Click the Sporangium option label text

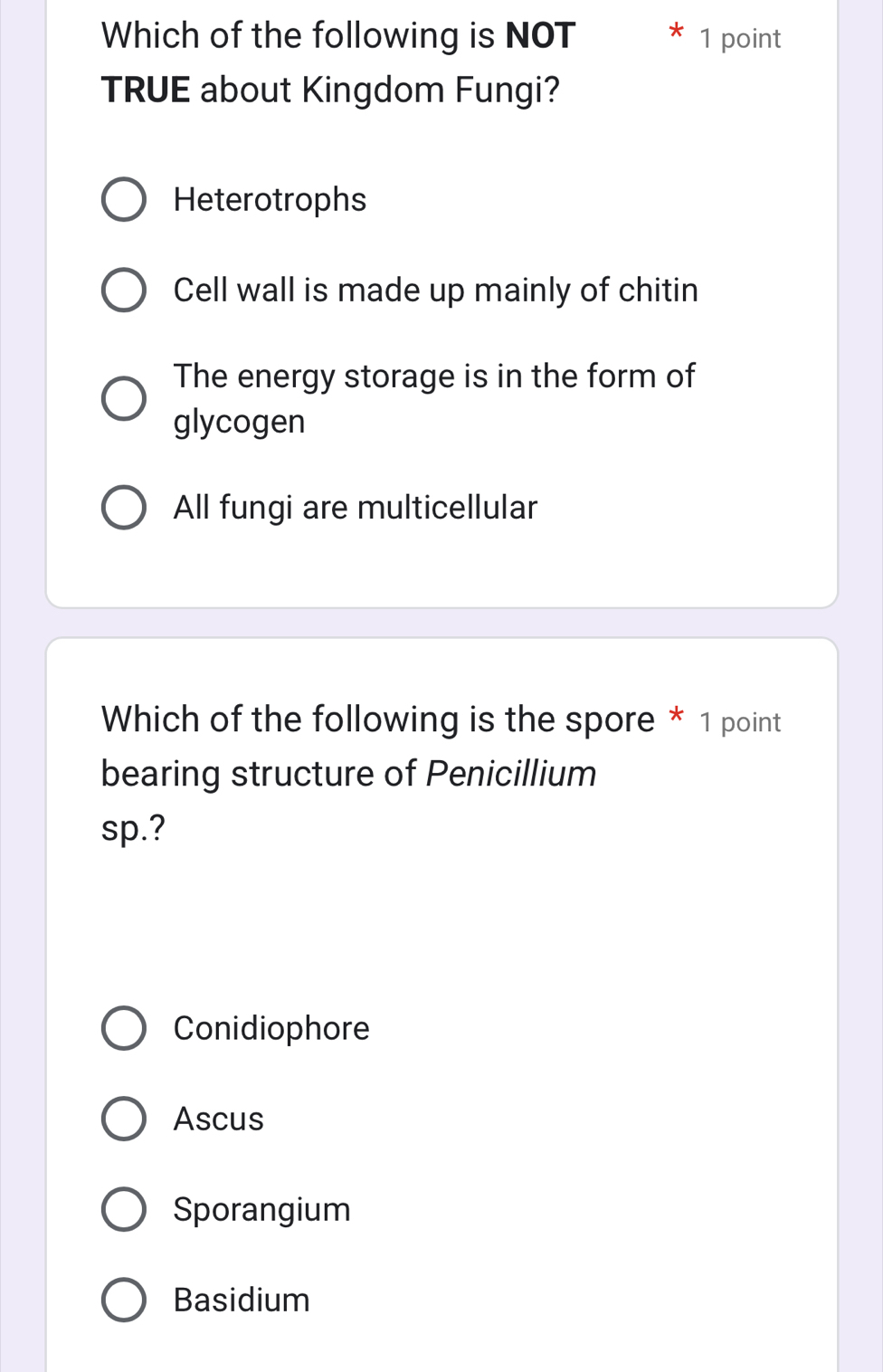coord(261,1209)
